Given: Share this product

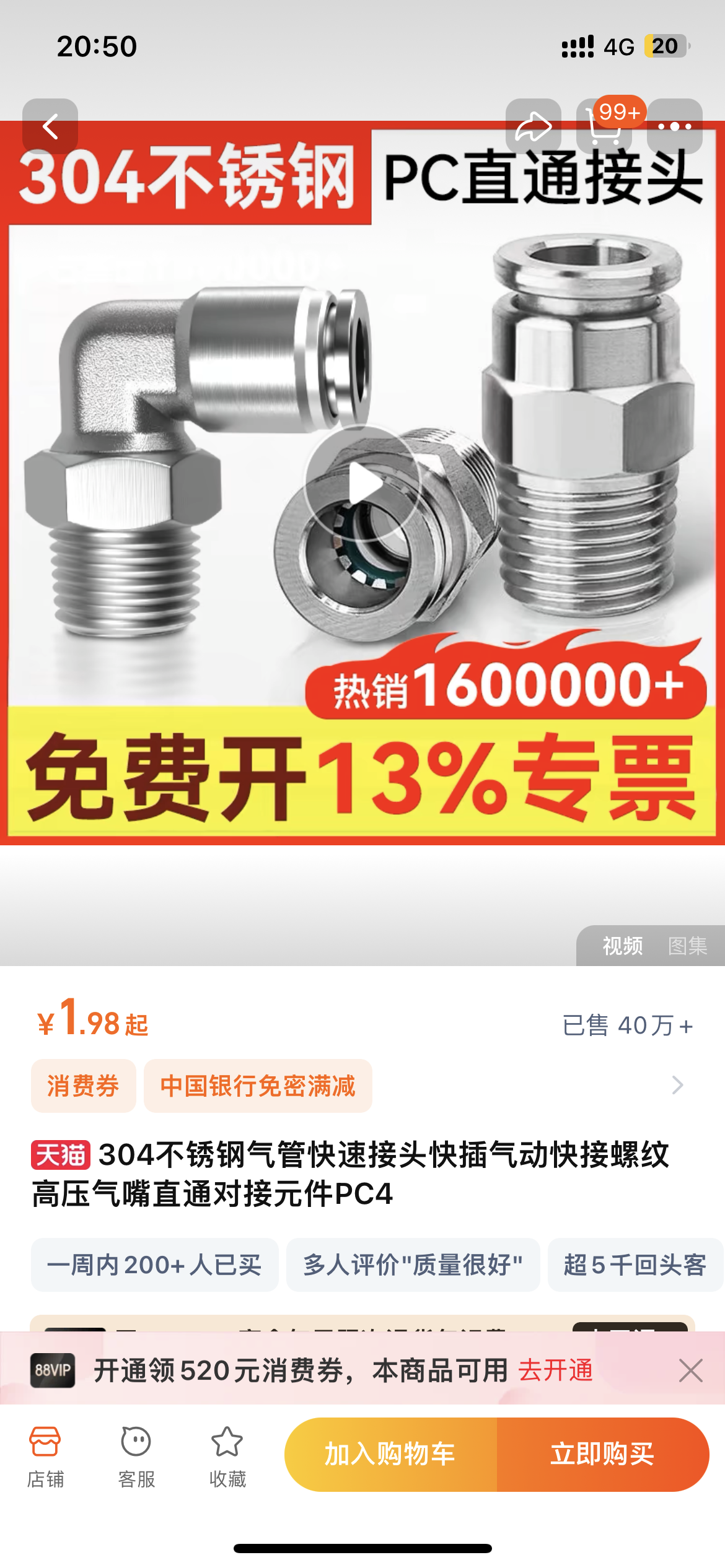Looking at the screenshot, I should tap(533, 126).
